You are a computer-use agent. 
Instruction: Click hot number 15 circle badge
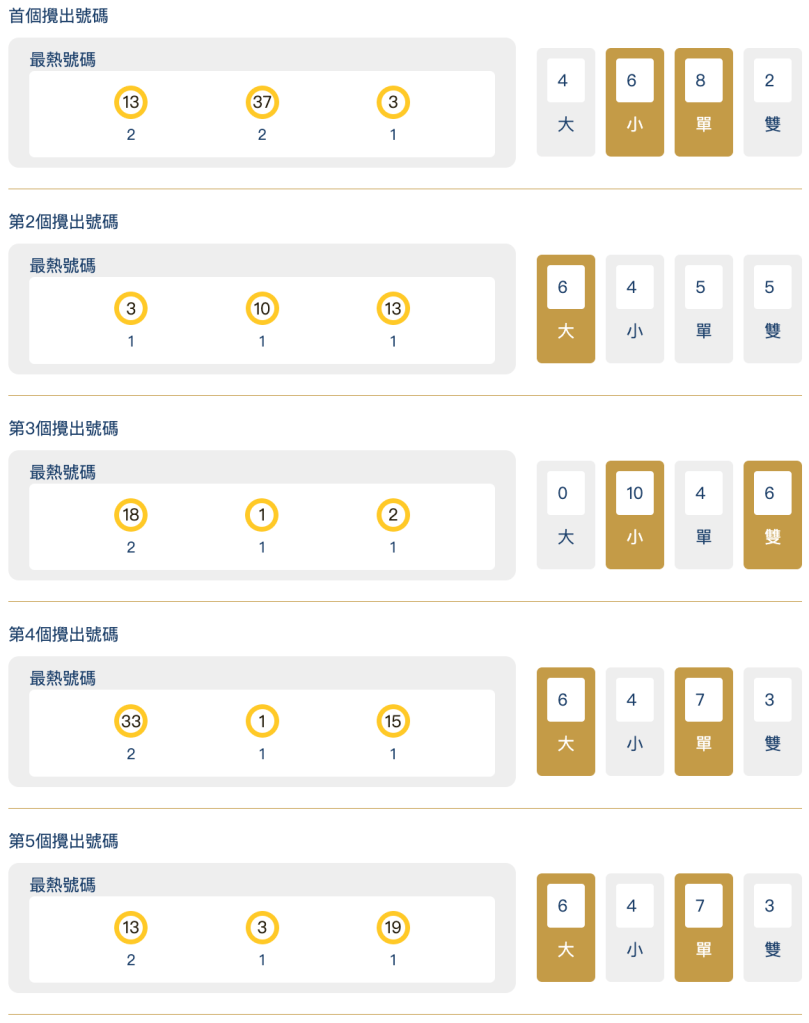(393, 721)
